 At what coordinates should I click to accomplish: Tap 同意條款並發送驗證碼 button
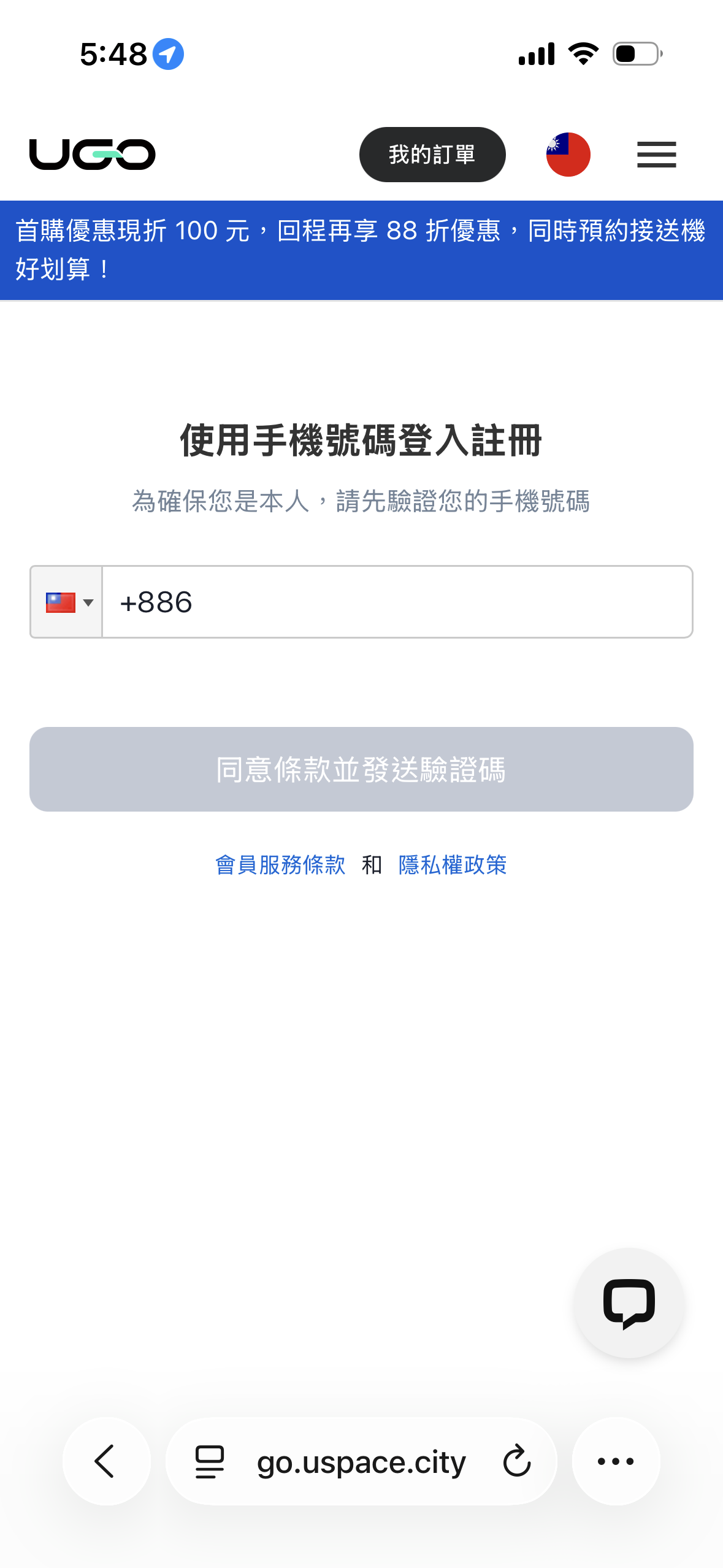pyautogui.click(x=361, y=769)
